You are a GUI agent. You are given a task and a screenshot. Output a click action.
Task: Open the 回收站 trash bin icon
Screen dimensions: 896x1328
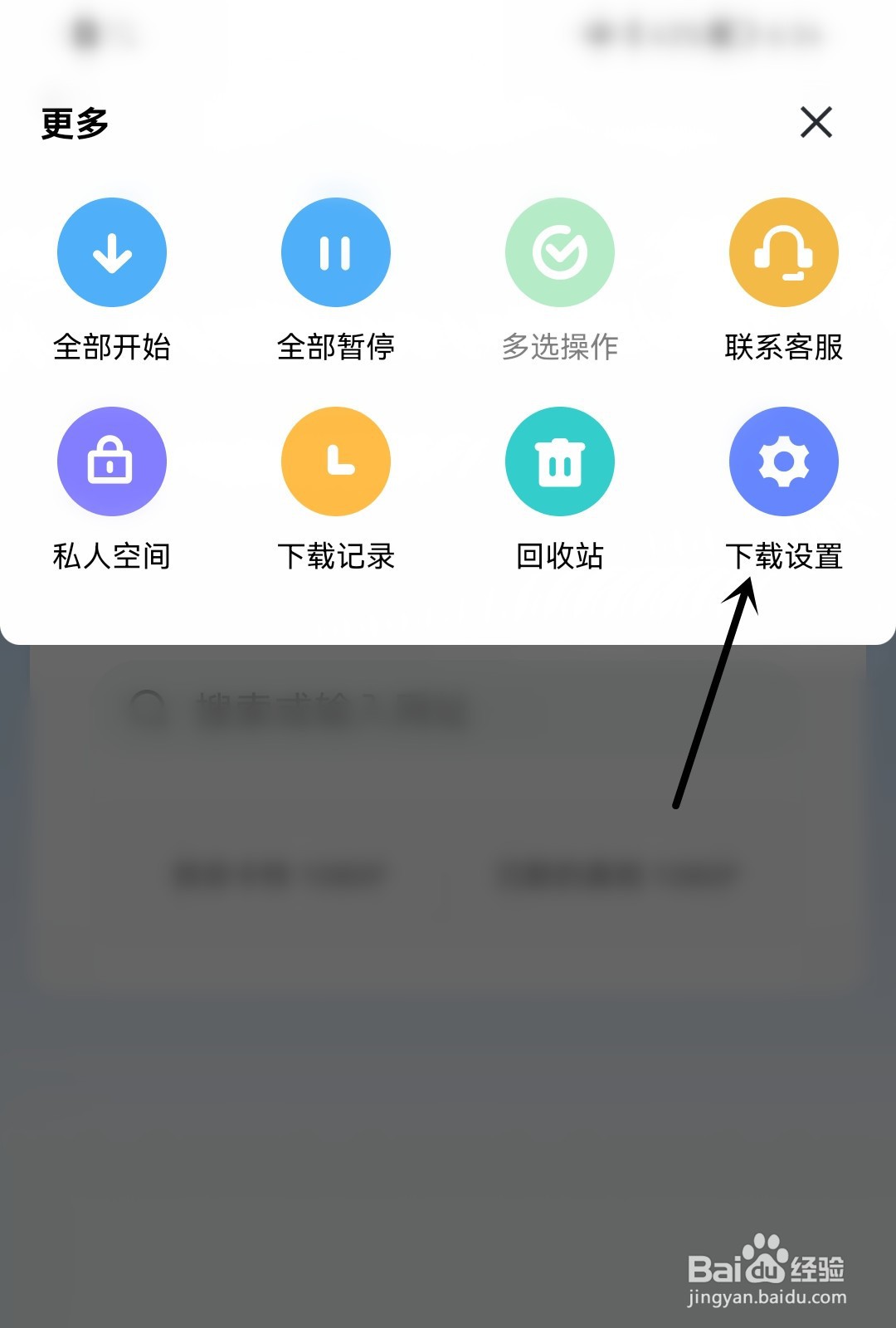point(560,461)
